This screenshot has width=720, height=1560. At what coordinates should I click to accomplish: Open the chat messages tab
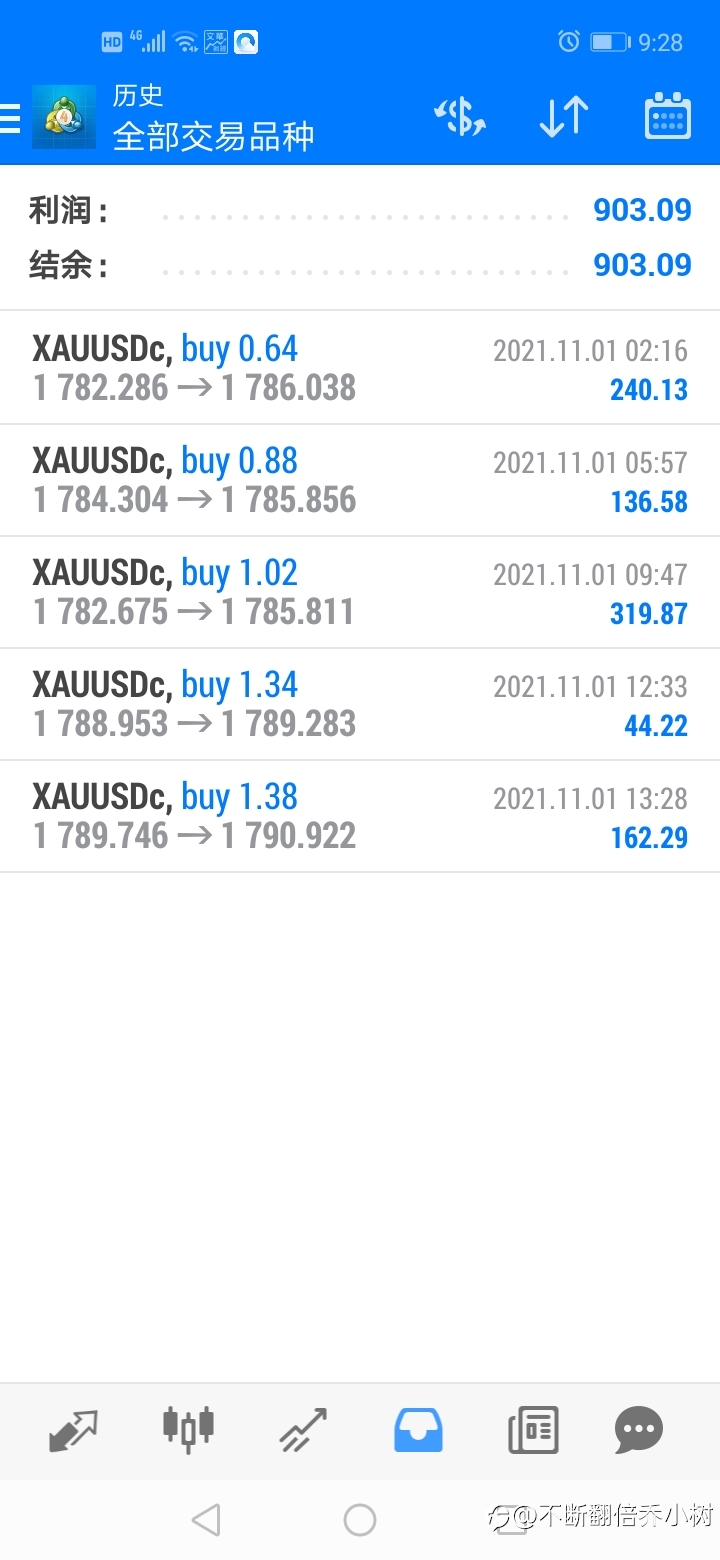(639, 1430)
